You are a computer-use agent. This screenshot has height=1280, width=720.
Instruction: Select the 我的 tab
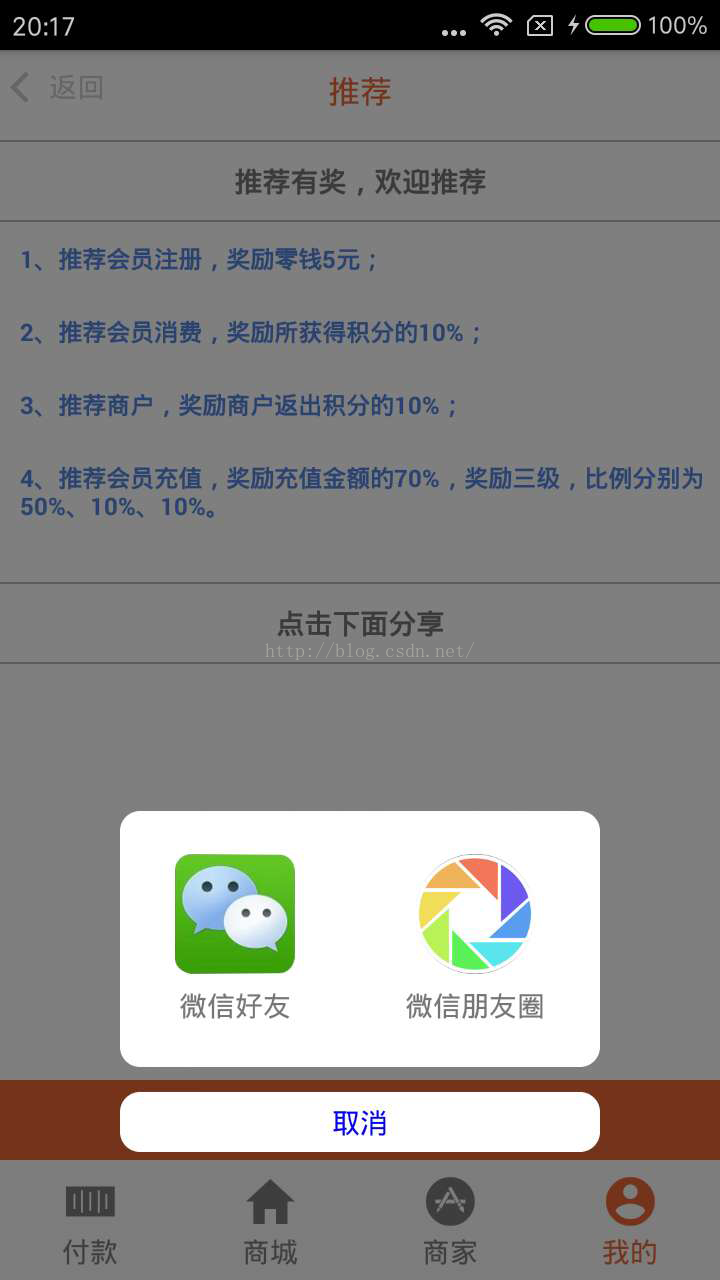[x=630, y=1221]
